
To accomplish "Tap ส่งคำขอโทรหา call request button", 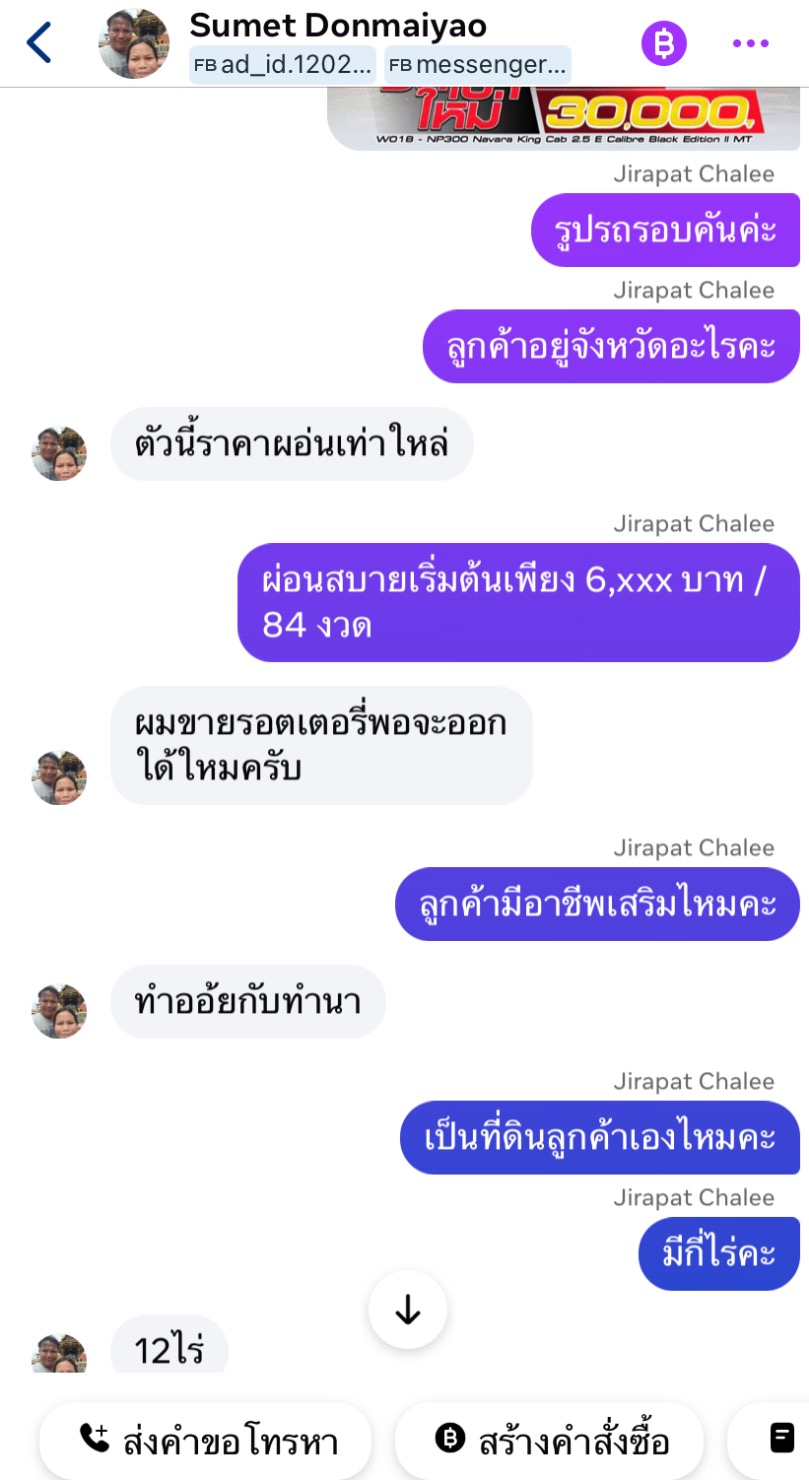I will 206,1440.
